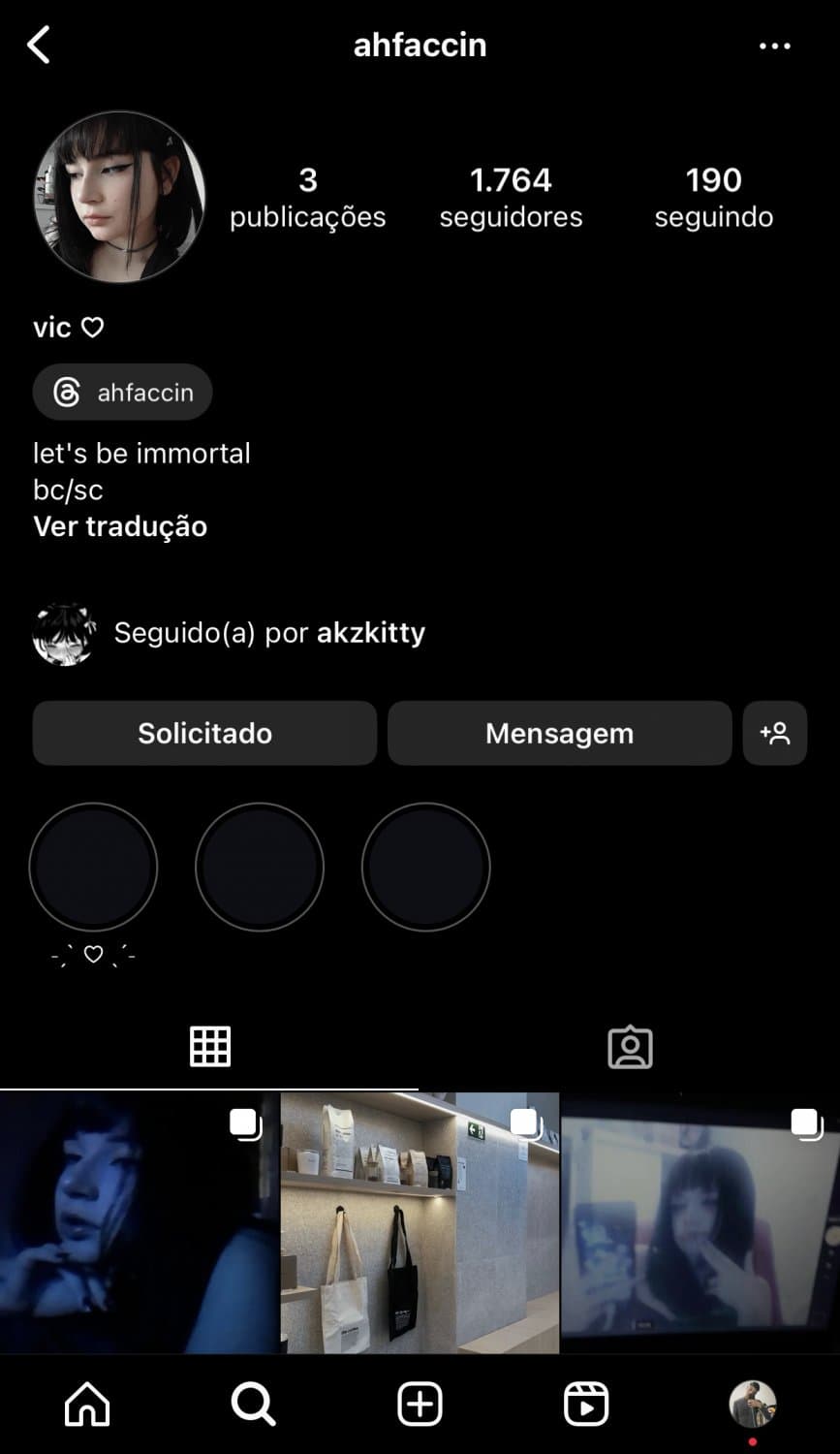
Task: Go back using the top arrow
Action: point(39,46)
